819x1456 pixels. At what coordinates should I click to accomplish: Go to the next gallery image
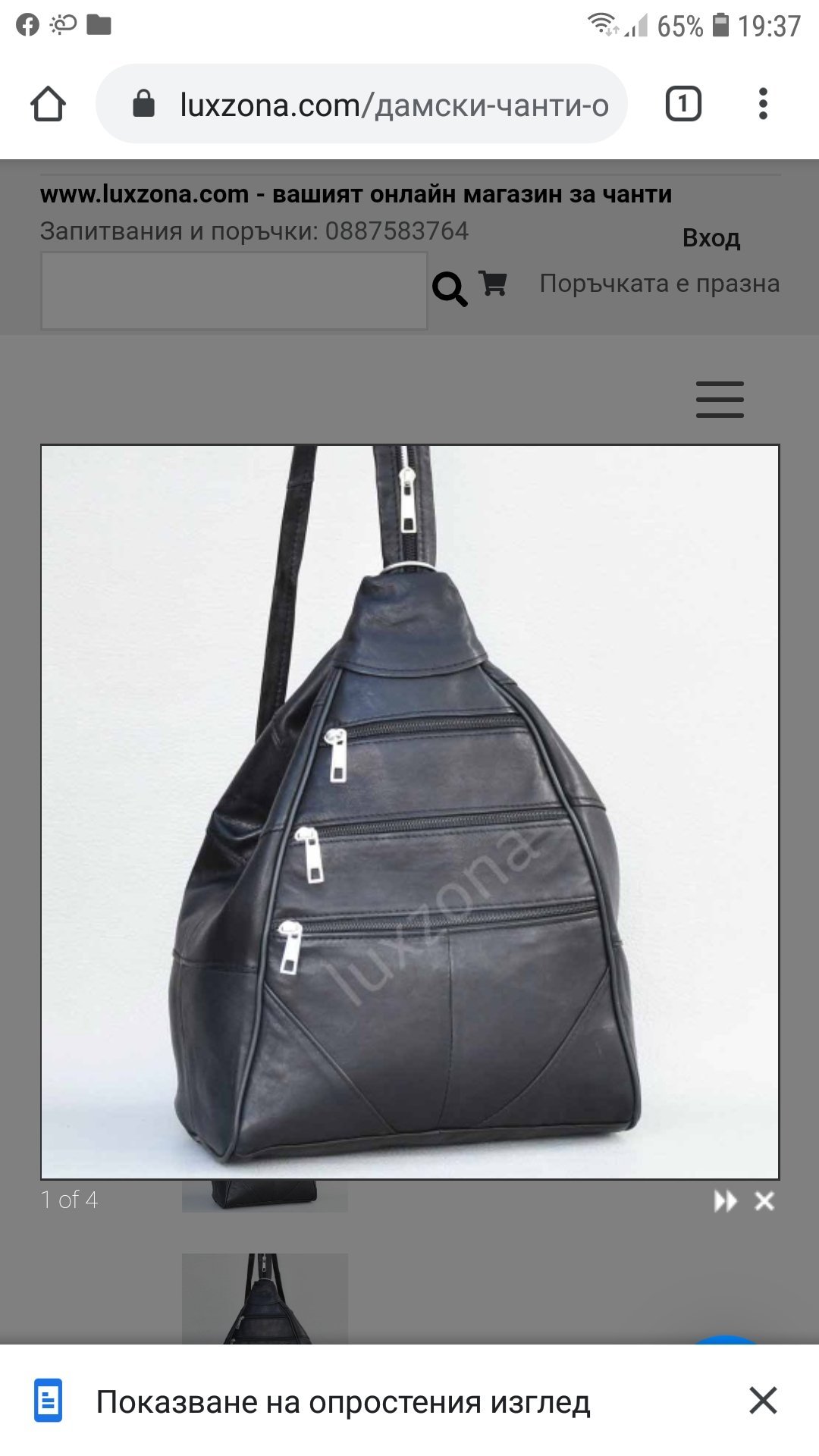(725, 1201)
